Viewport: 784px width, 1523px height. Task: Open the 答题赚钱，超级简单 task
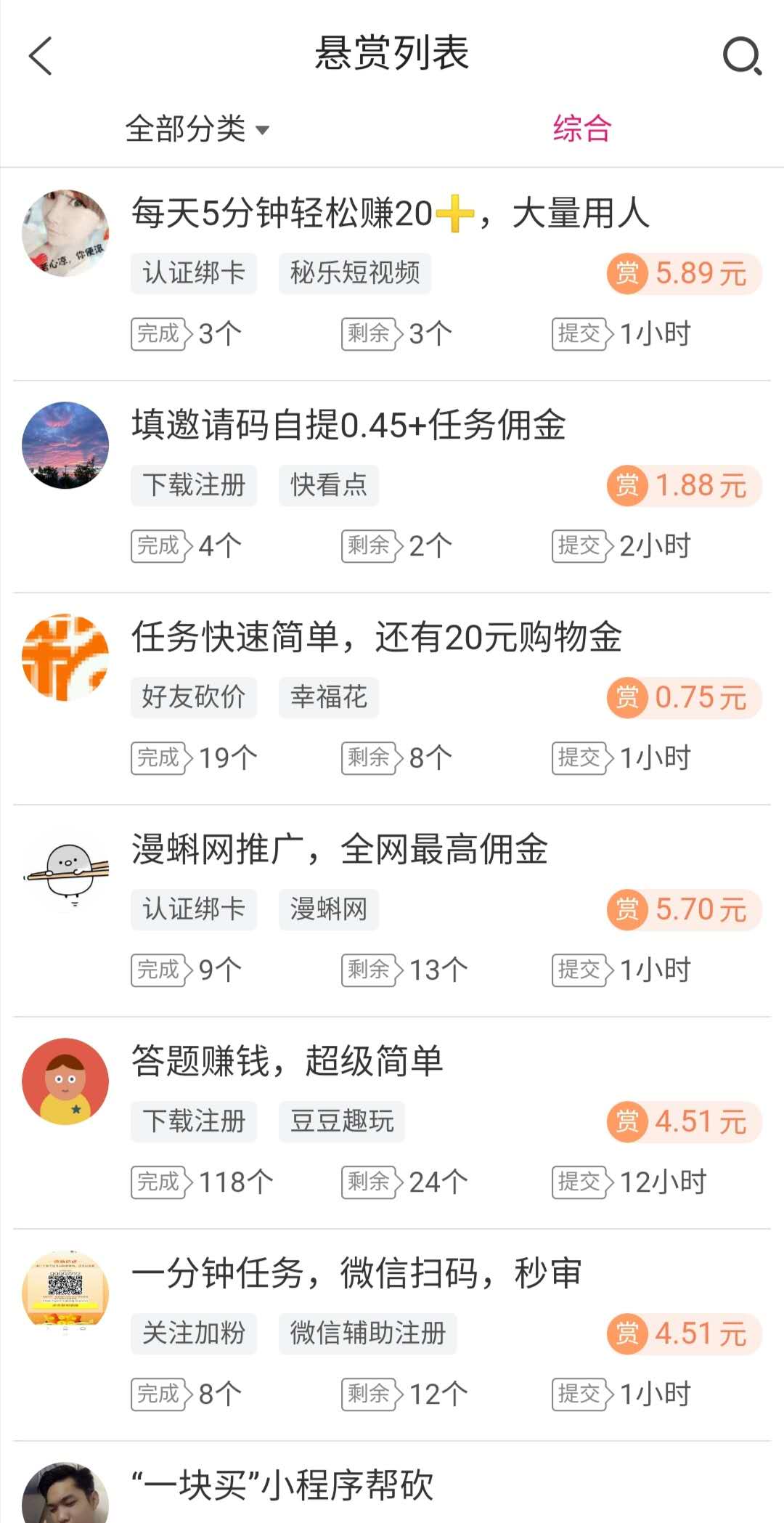point(392,1123)
